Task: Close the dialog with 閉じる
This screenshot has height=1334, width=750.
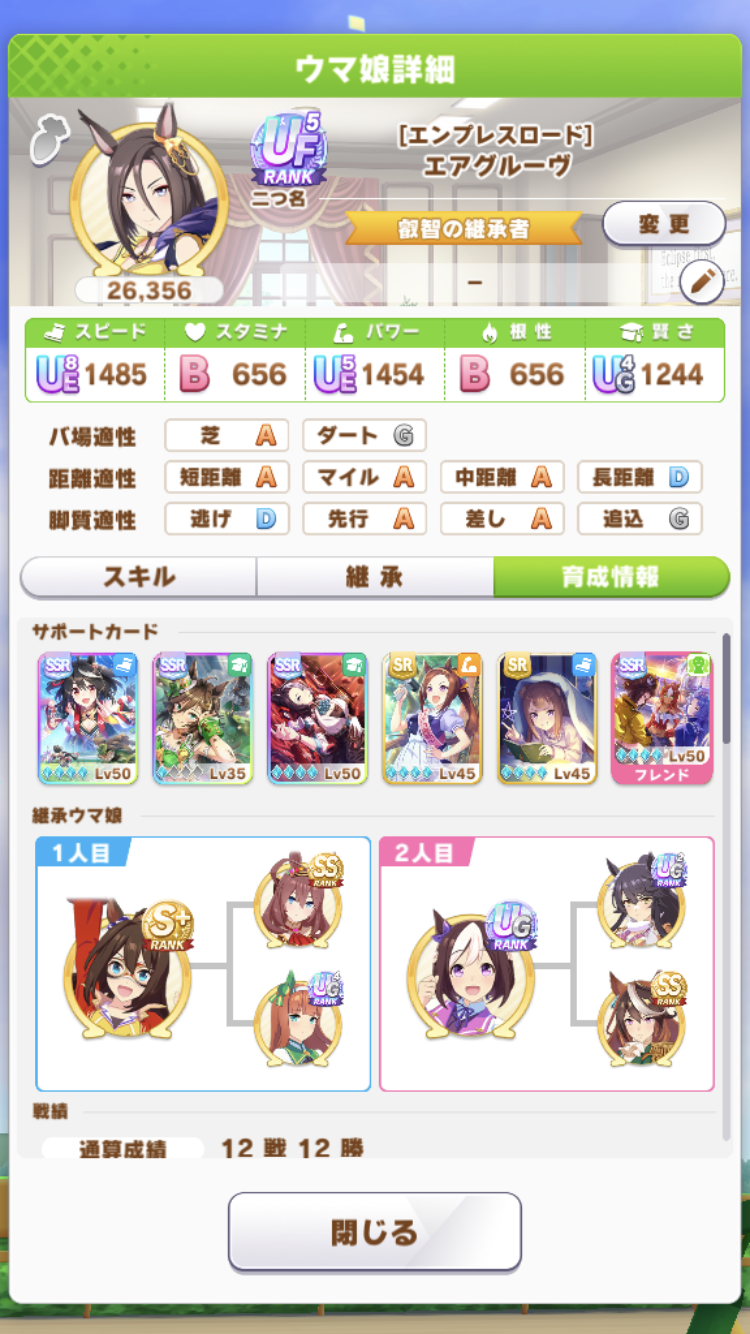Action: (x=374, y=1232)
